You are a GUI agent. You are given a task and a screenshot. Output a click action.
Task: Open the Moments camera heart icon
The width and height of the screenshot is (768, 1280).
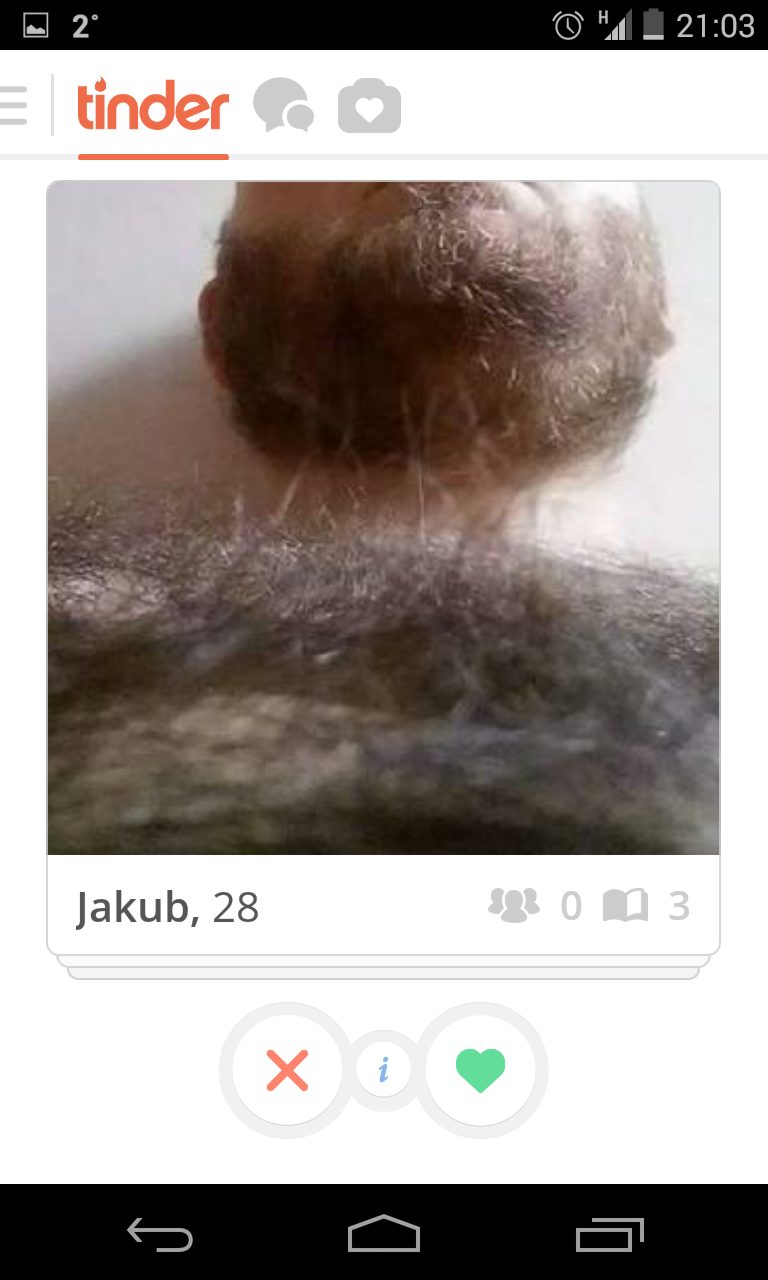369,106
